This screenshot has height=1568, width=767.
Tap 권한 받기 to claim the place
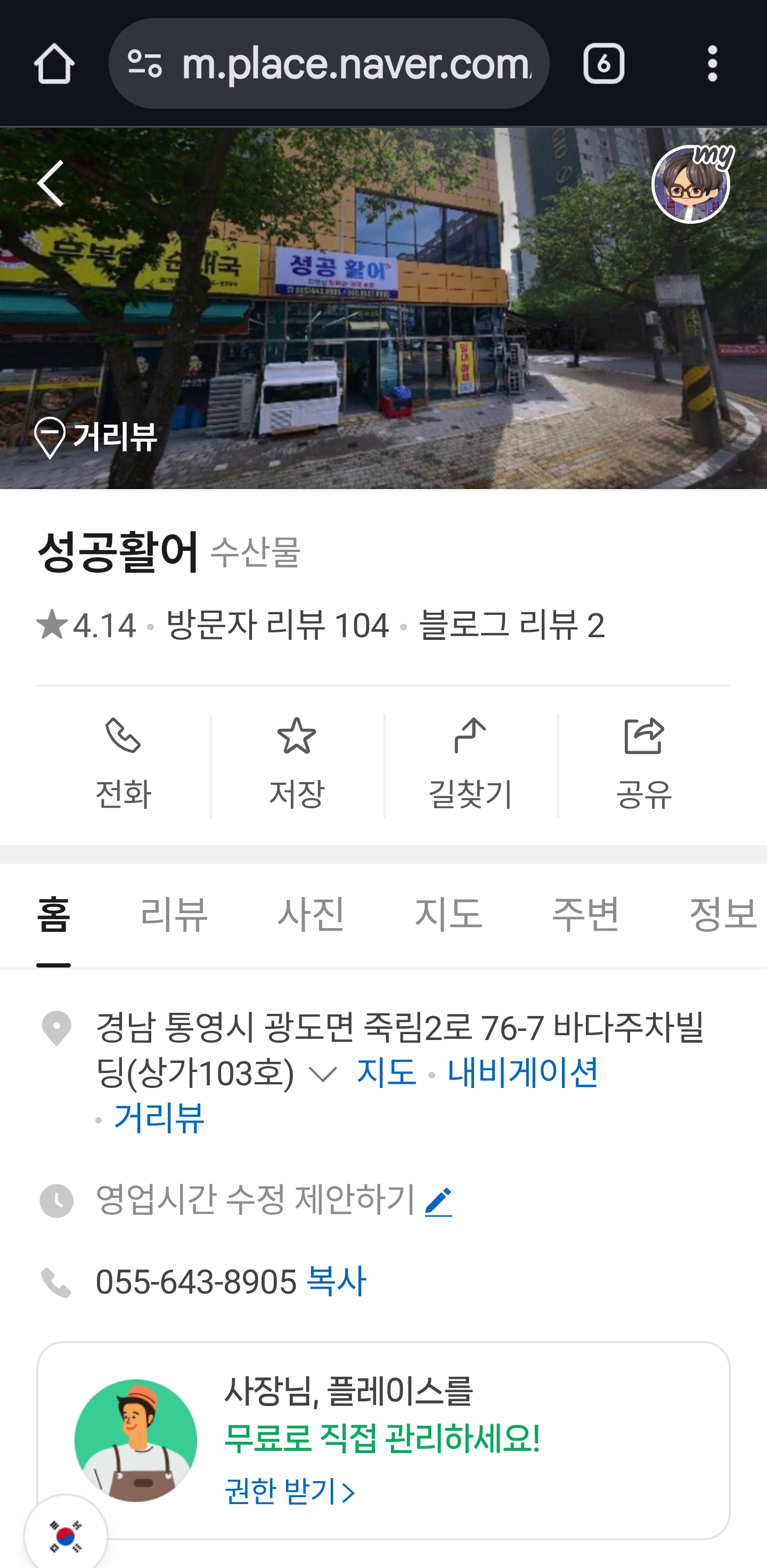pos(290,1491)
